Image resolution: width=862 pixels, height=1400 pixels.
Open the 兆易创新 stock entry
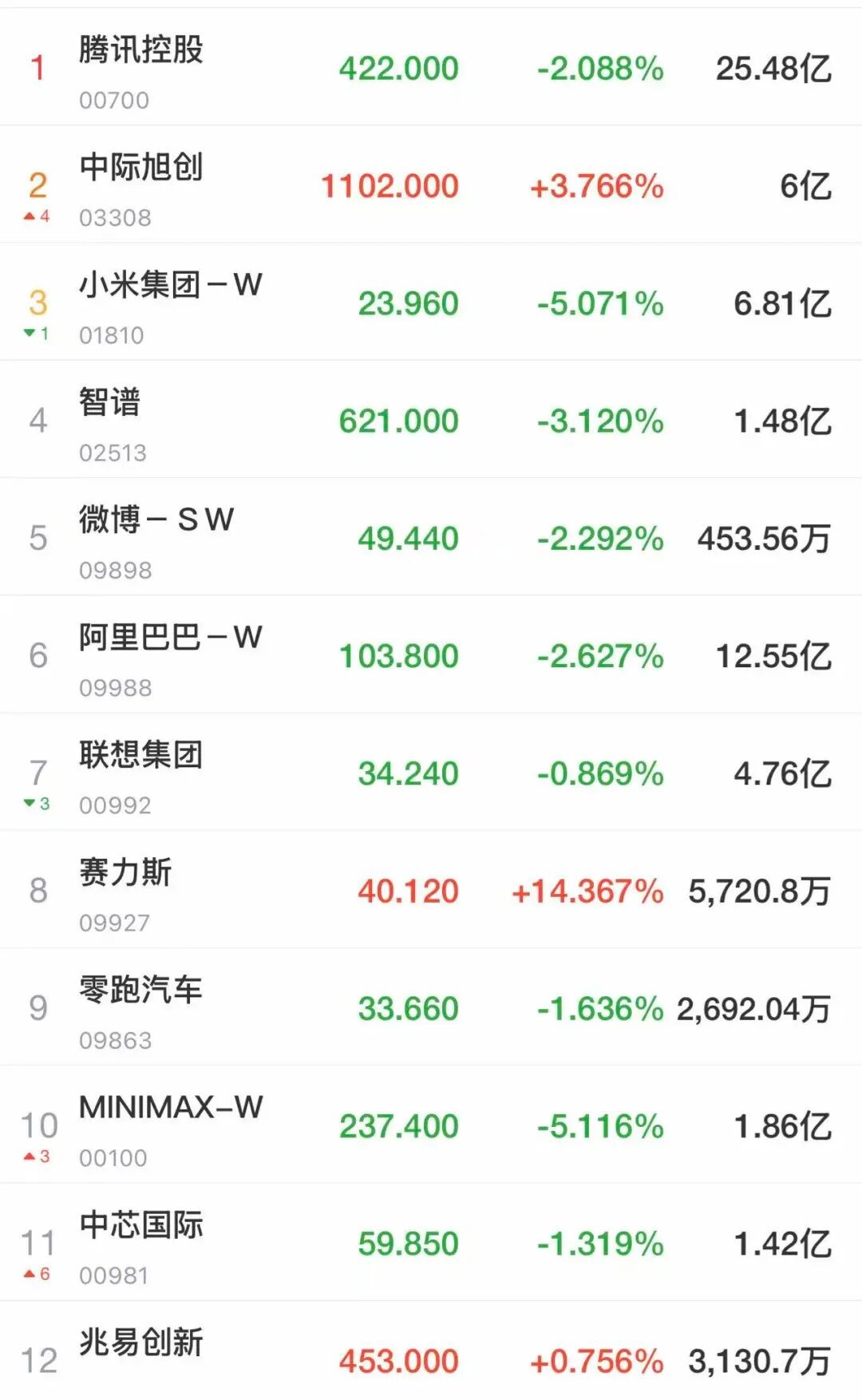click(x=431, y=1351)
